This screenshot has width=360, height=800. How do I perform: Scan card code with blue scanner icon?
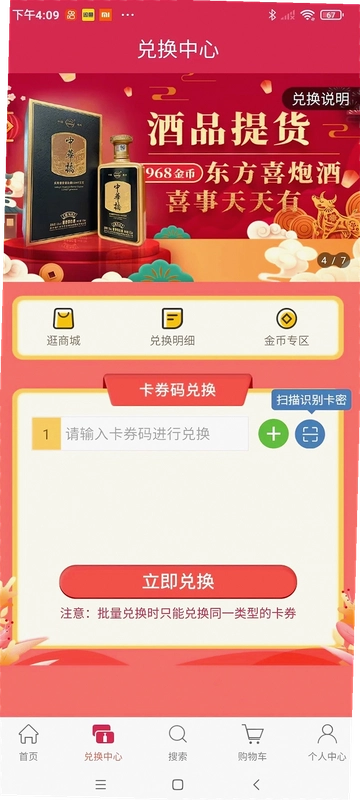pos(310,434)
